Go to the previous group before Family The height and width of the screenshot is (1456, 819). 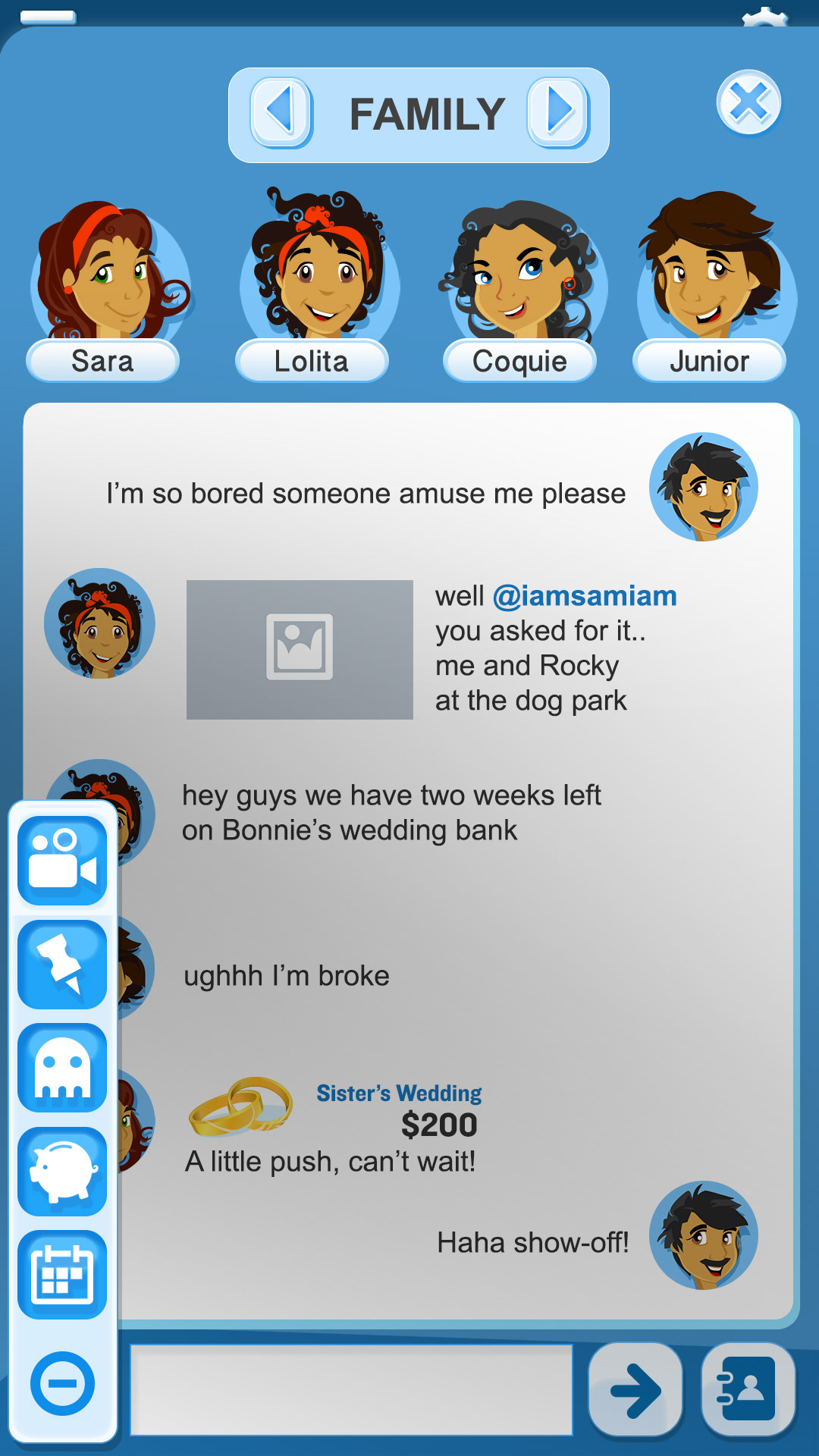[281, 112]
